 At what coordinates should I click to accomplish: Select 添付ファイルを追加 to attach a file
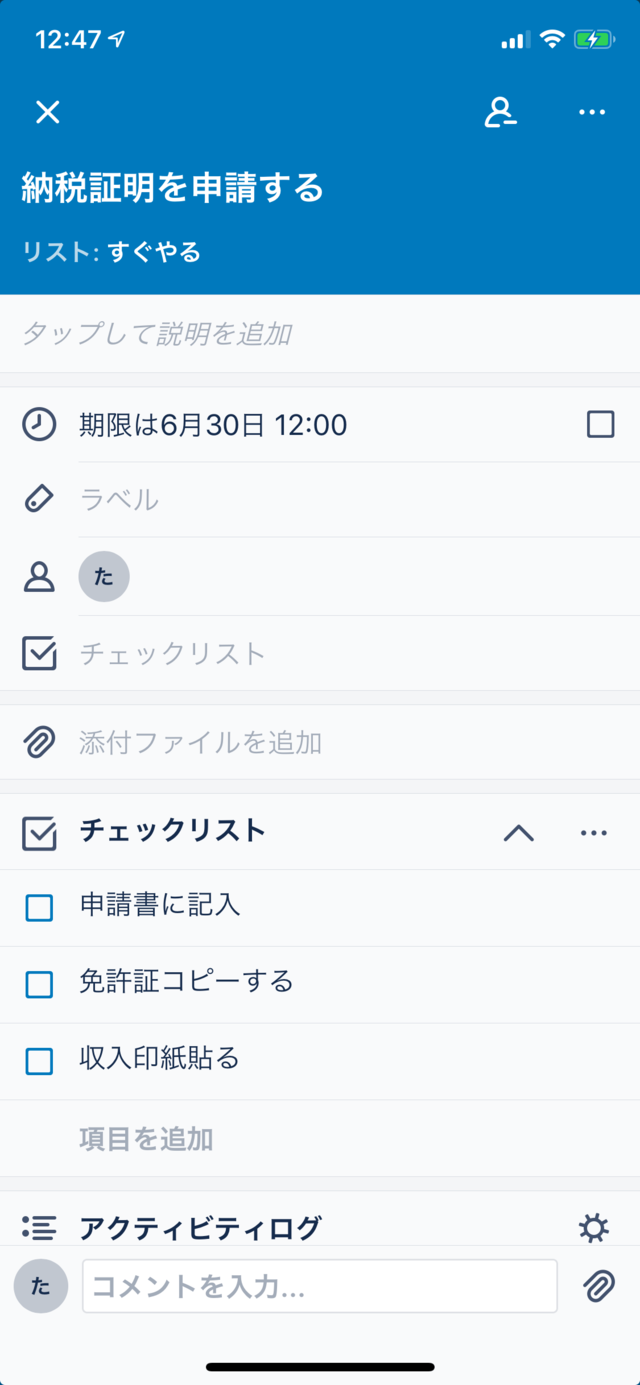(320, 742)
